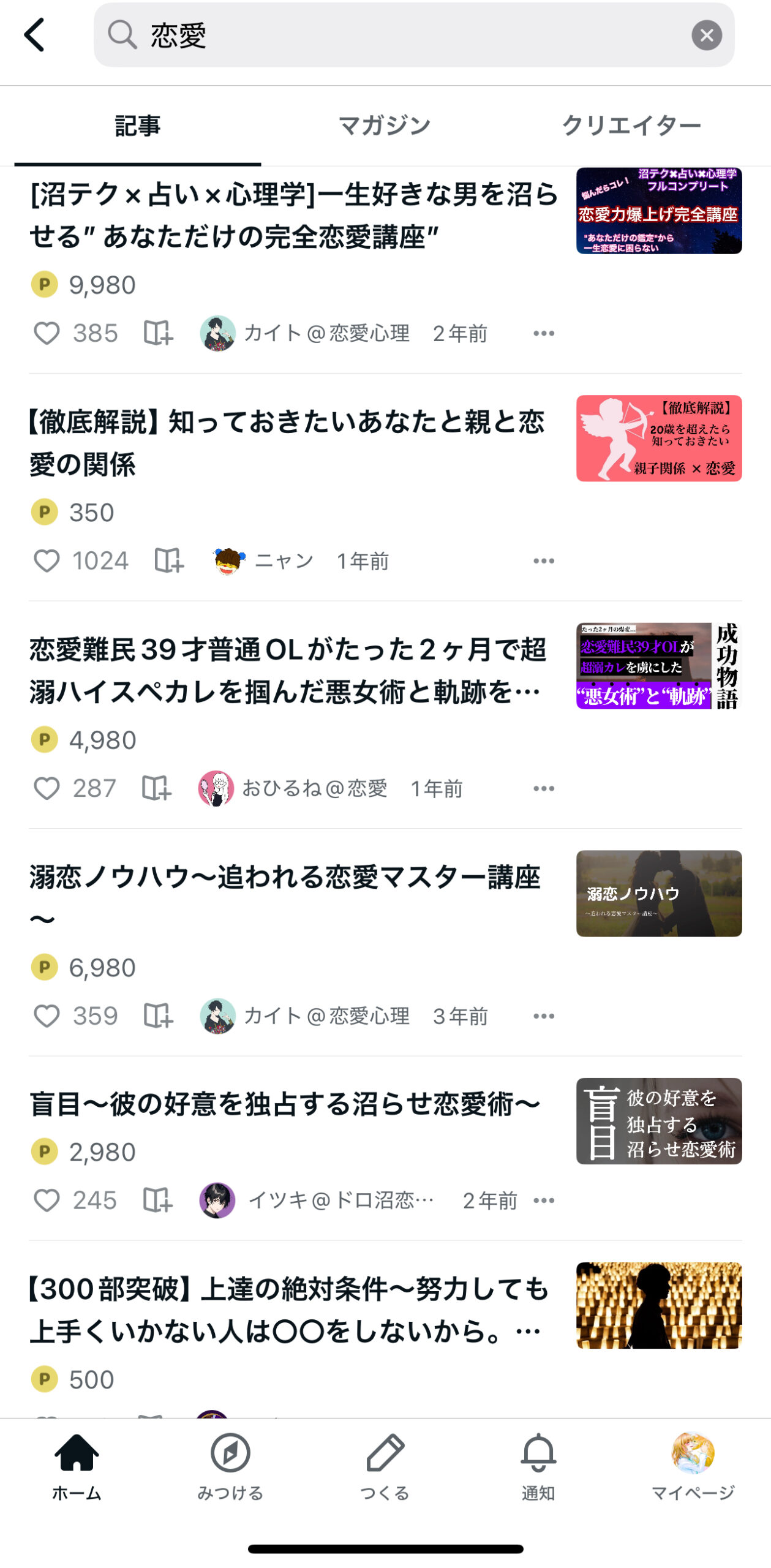Clear the 恋愛 search text
Screen dimensions: 771x1568
[706, 36]
